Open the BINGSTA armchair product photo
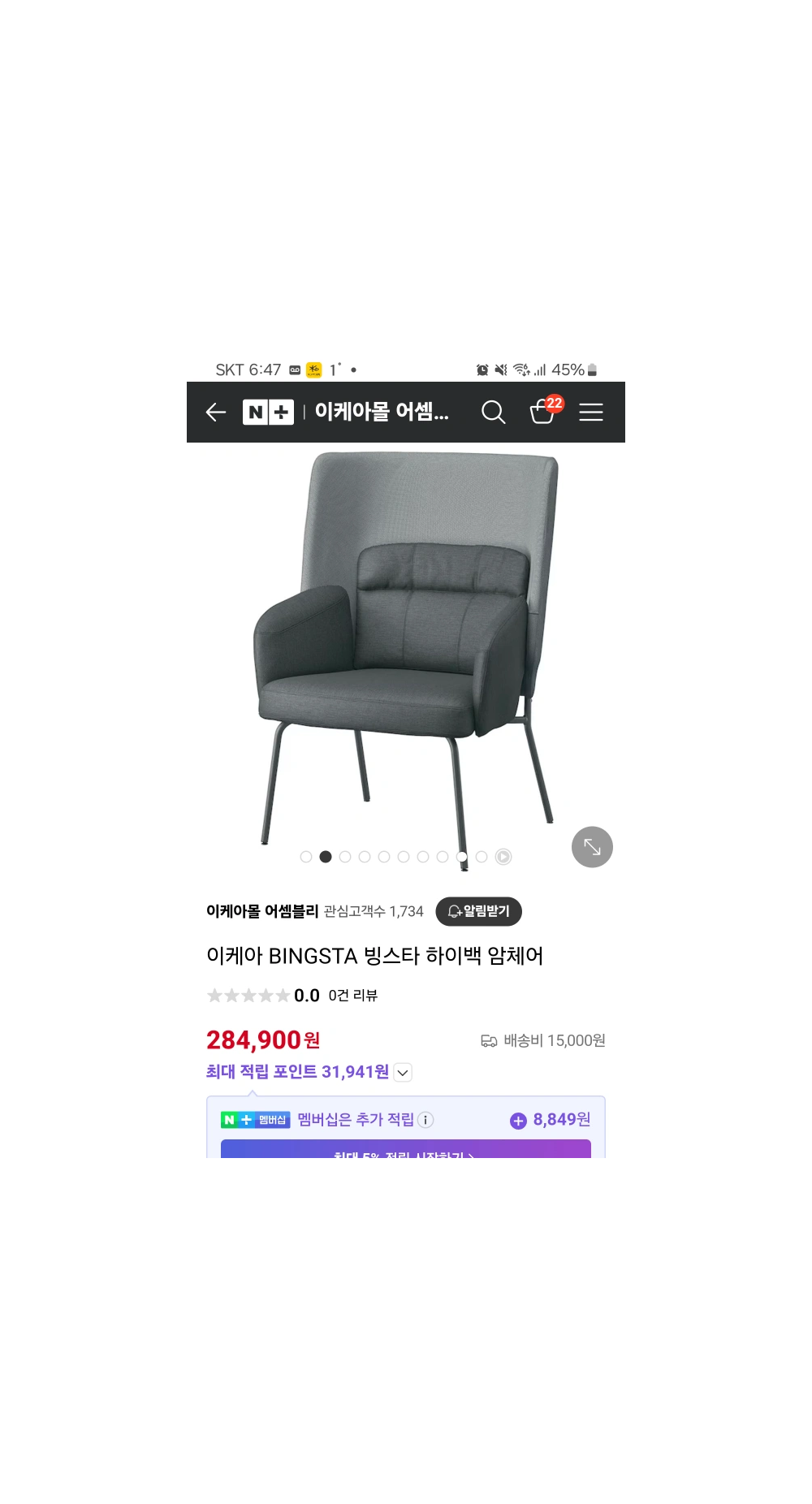Viewport: 812px width, 1504px height. tap(406, 642)
